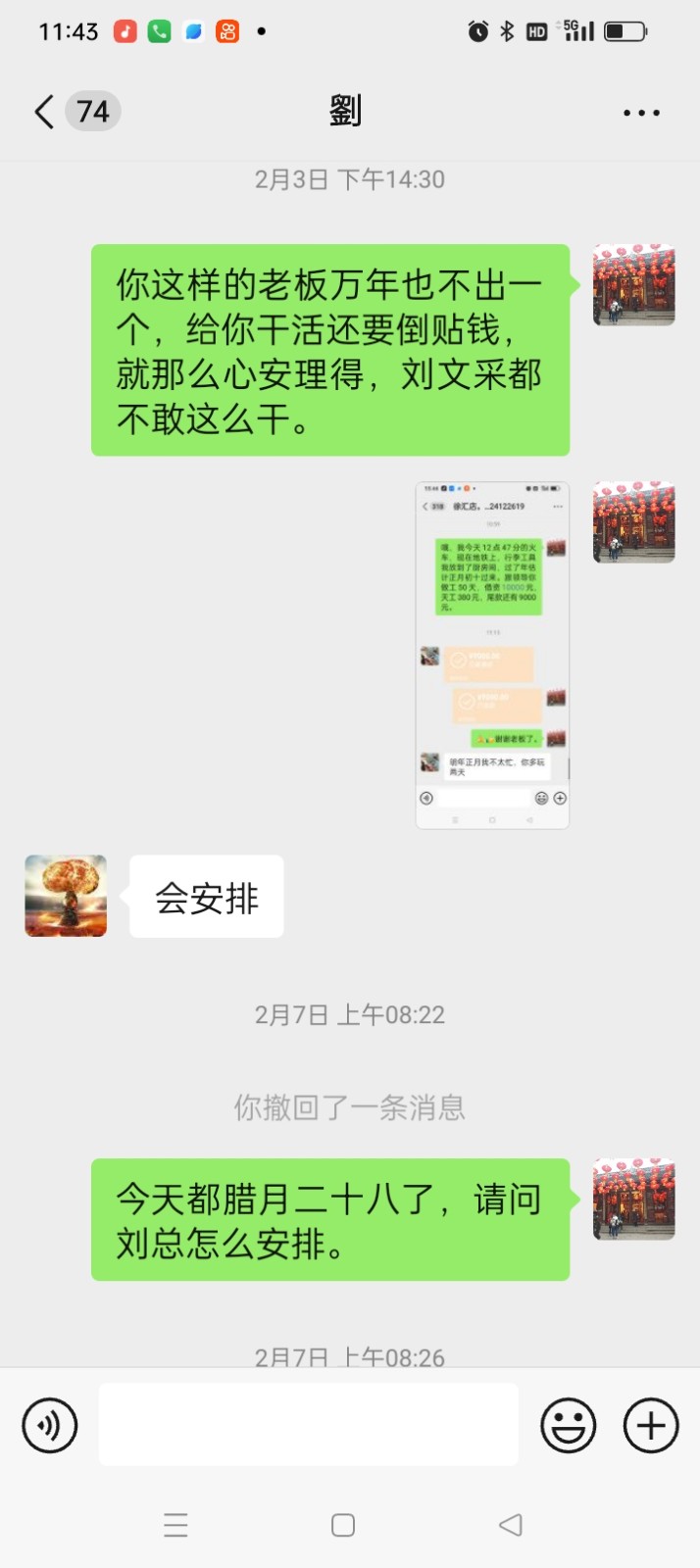700x1568 pixels.
Task: Open the emoji sticker panel
Action: (x=568, y=1425)
